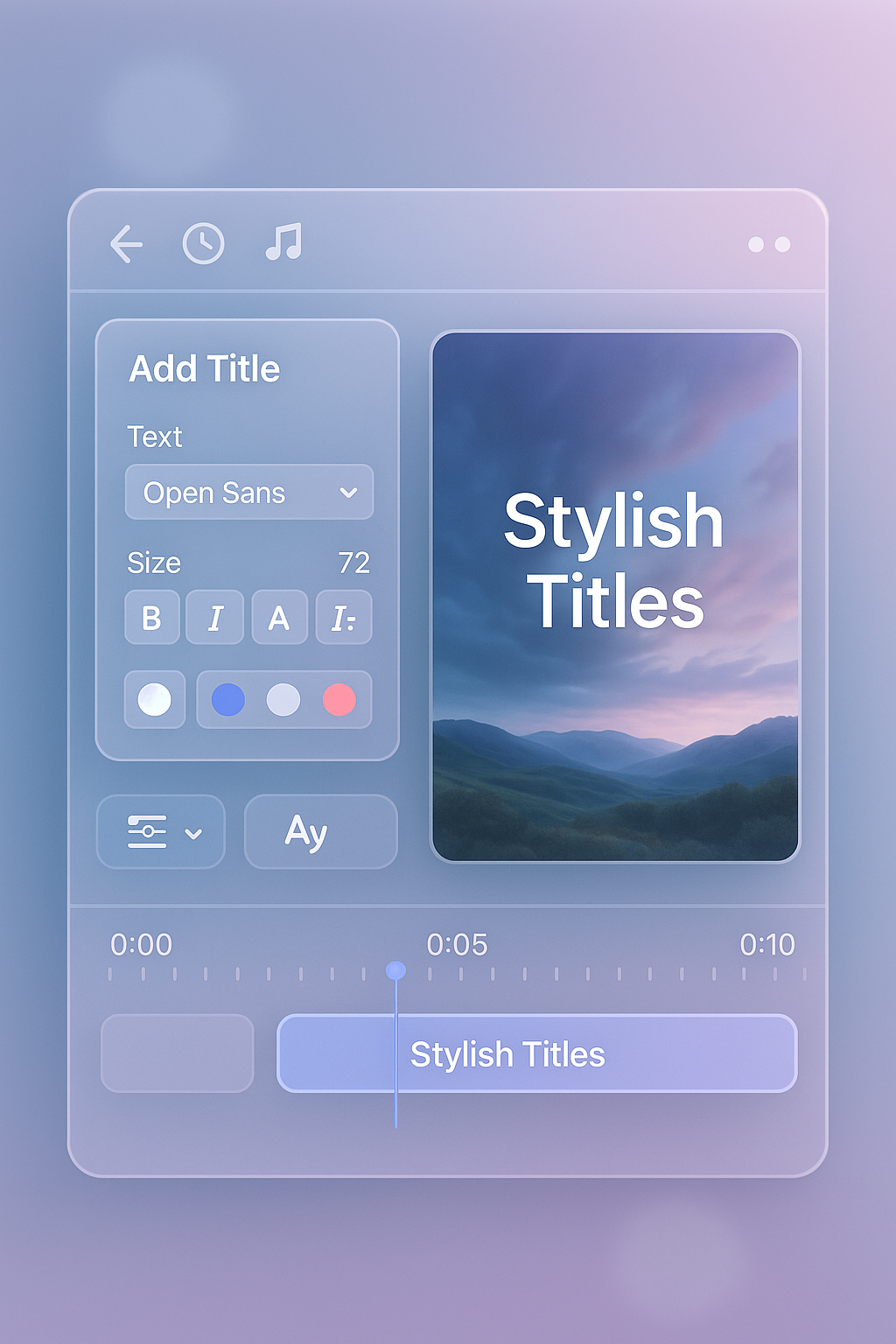The width and height of the screenshot is (896, 1344).
Task: Open the text spacing button next to A
Action: pos(343,618)
